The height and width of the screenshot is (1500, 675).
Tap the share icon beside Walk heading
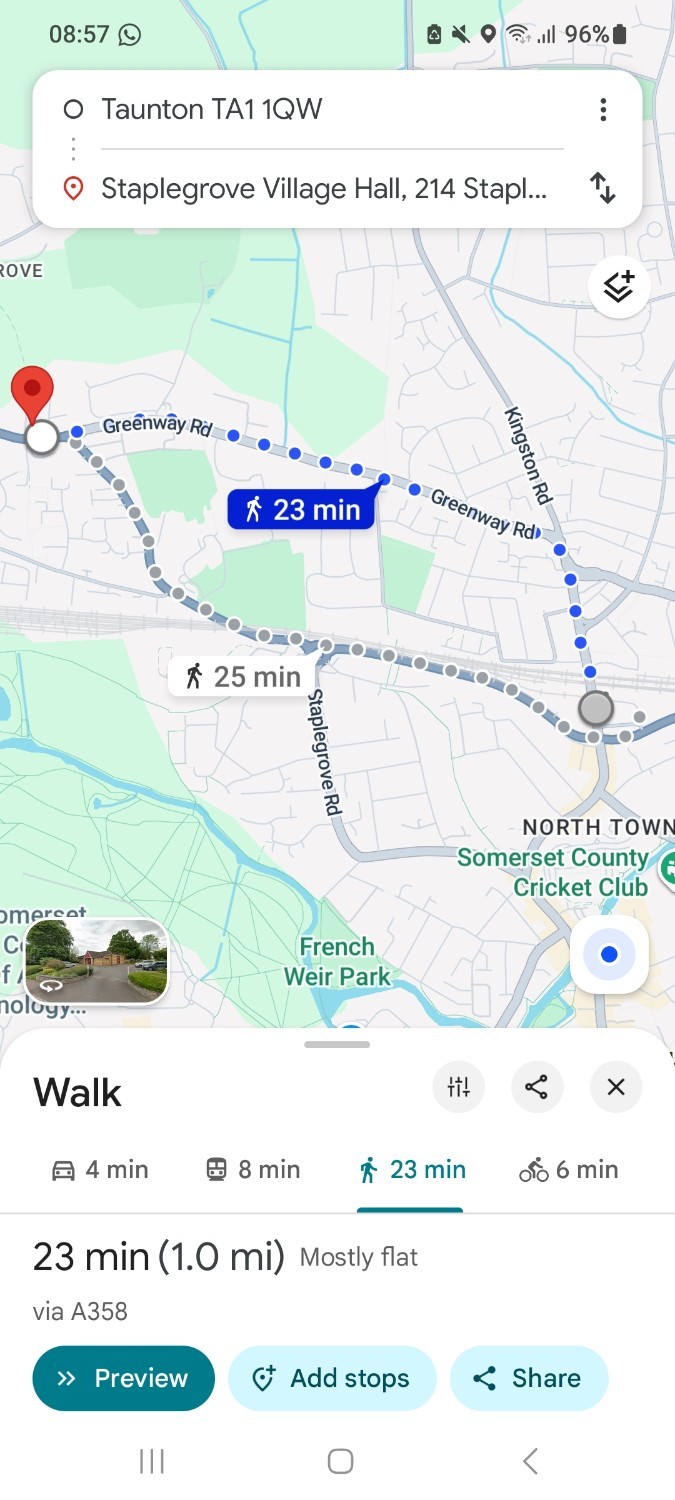[x=537, y=1087]
